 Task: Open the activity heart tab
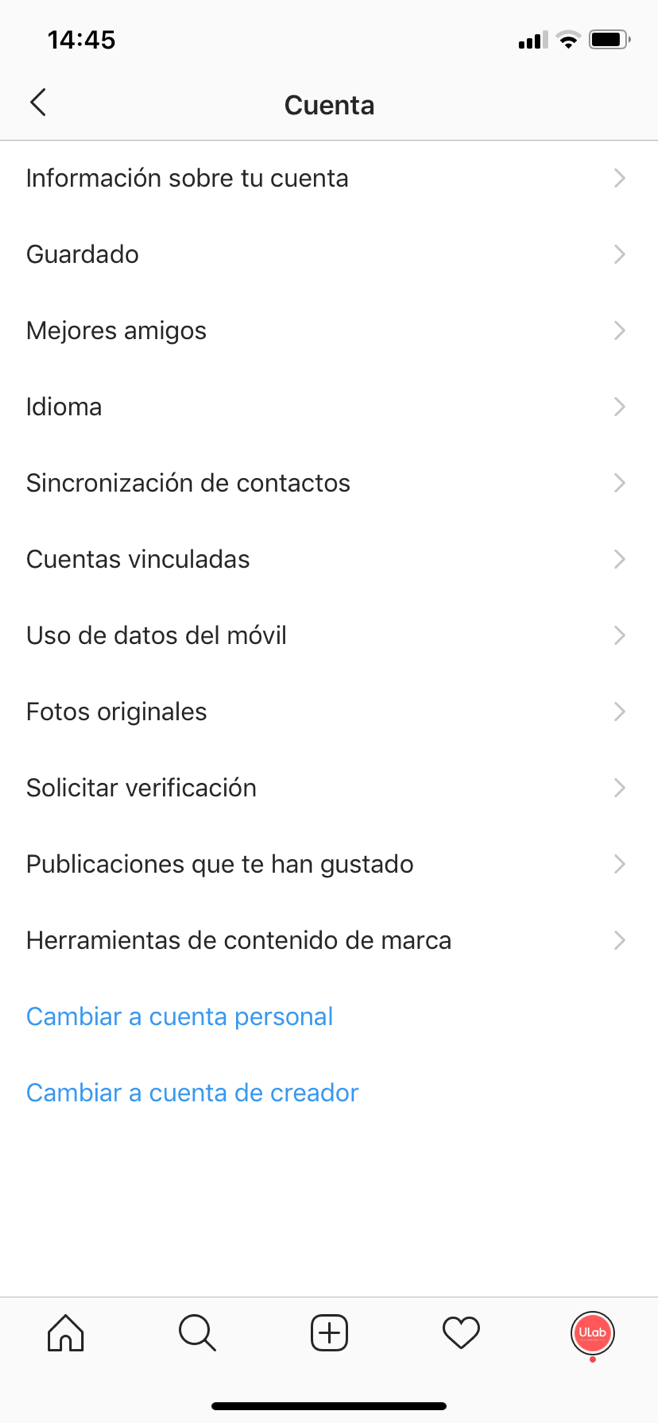(461, 1333)
